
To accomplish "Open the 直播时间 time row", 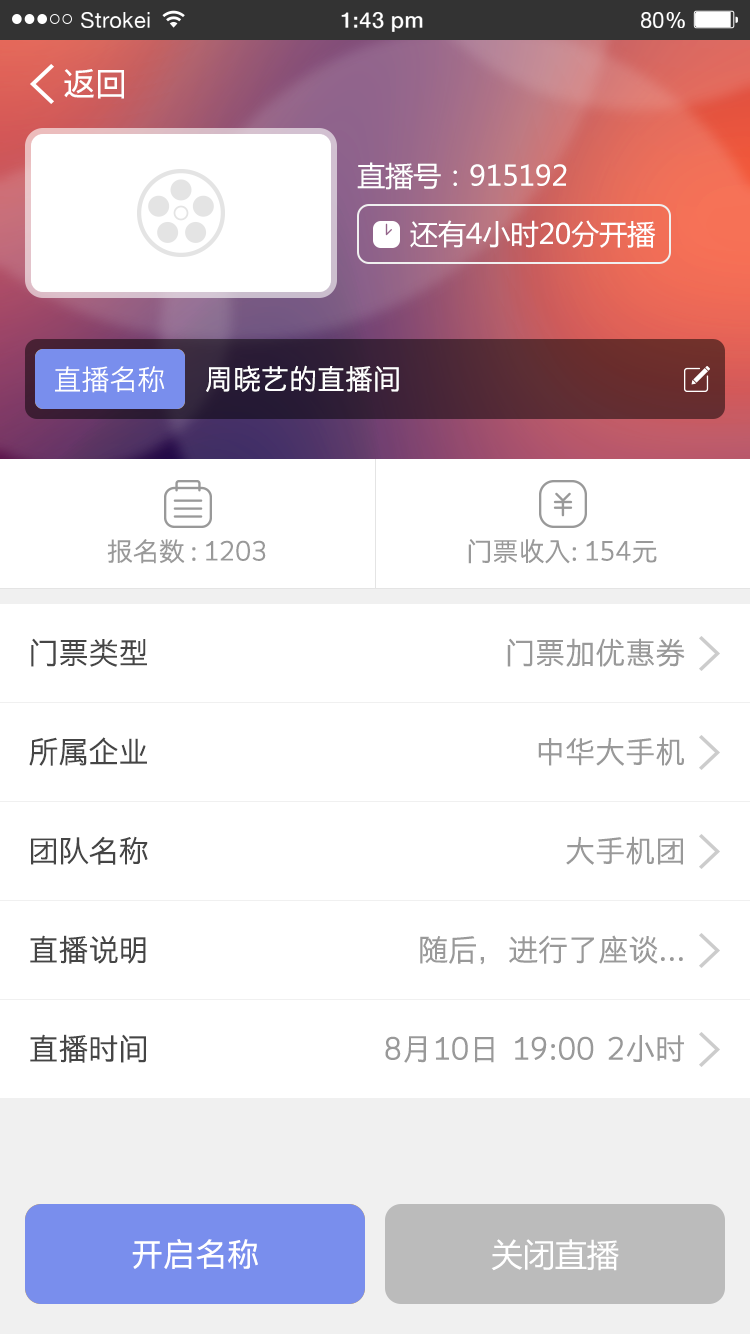I will 375,1049.
